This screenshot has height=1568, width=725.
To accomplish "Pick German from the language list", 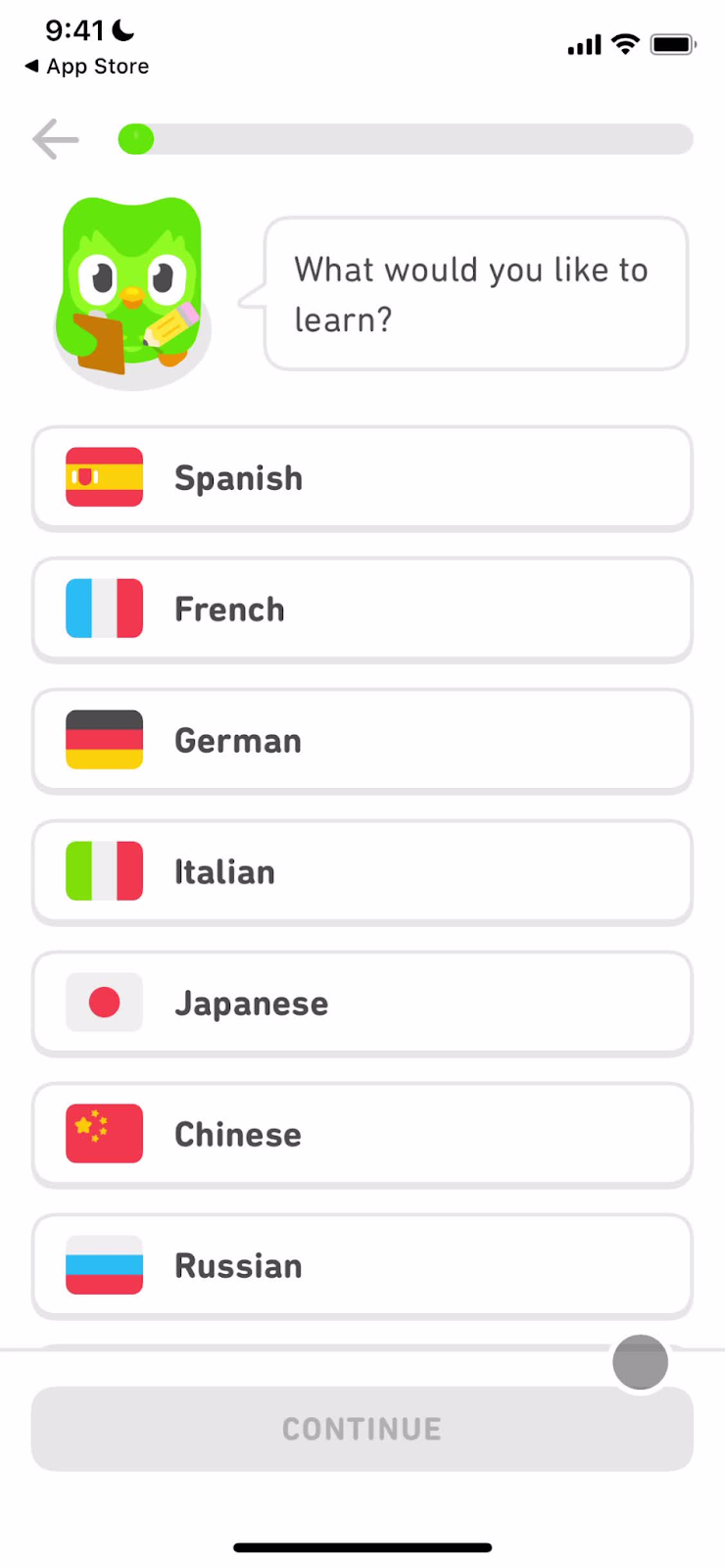I will click(362, 741).
